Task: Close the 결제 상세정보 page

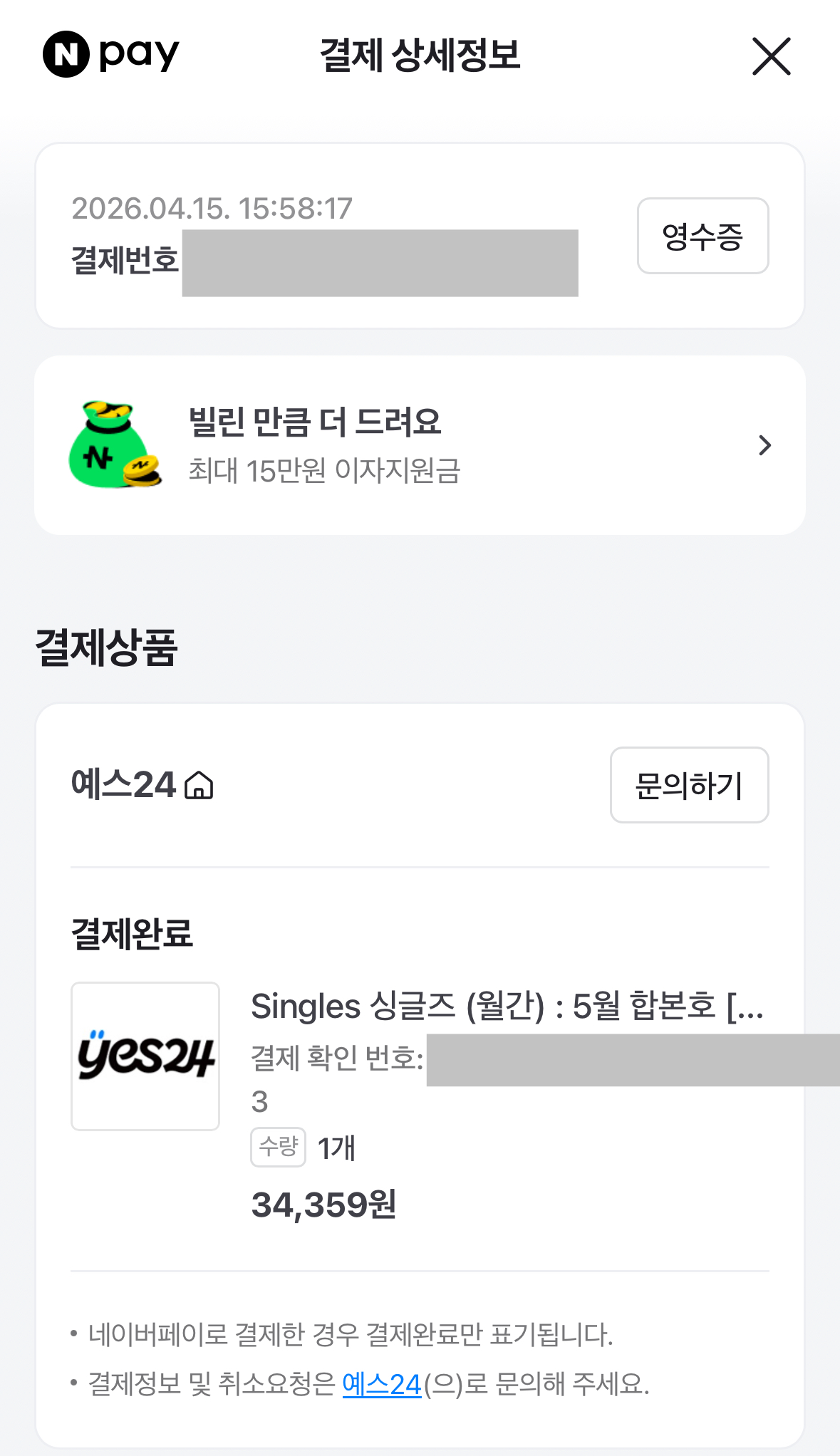Action: (x=771, y=56)
